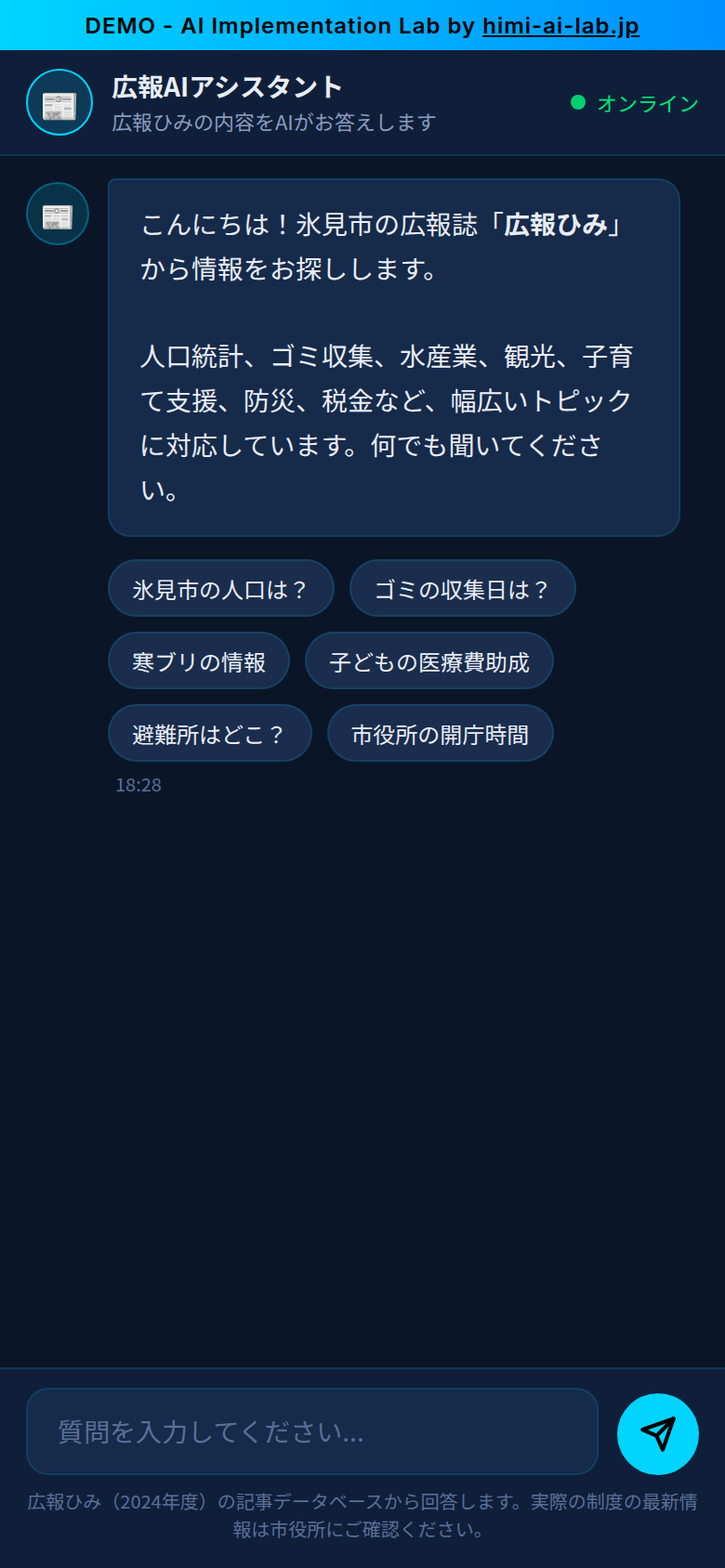Click the green online status dot

(579, 103)
